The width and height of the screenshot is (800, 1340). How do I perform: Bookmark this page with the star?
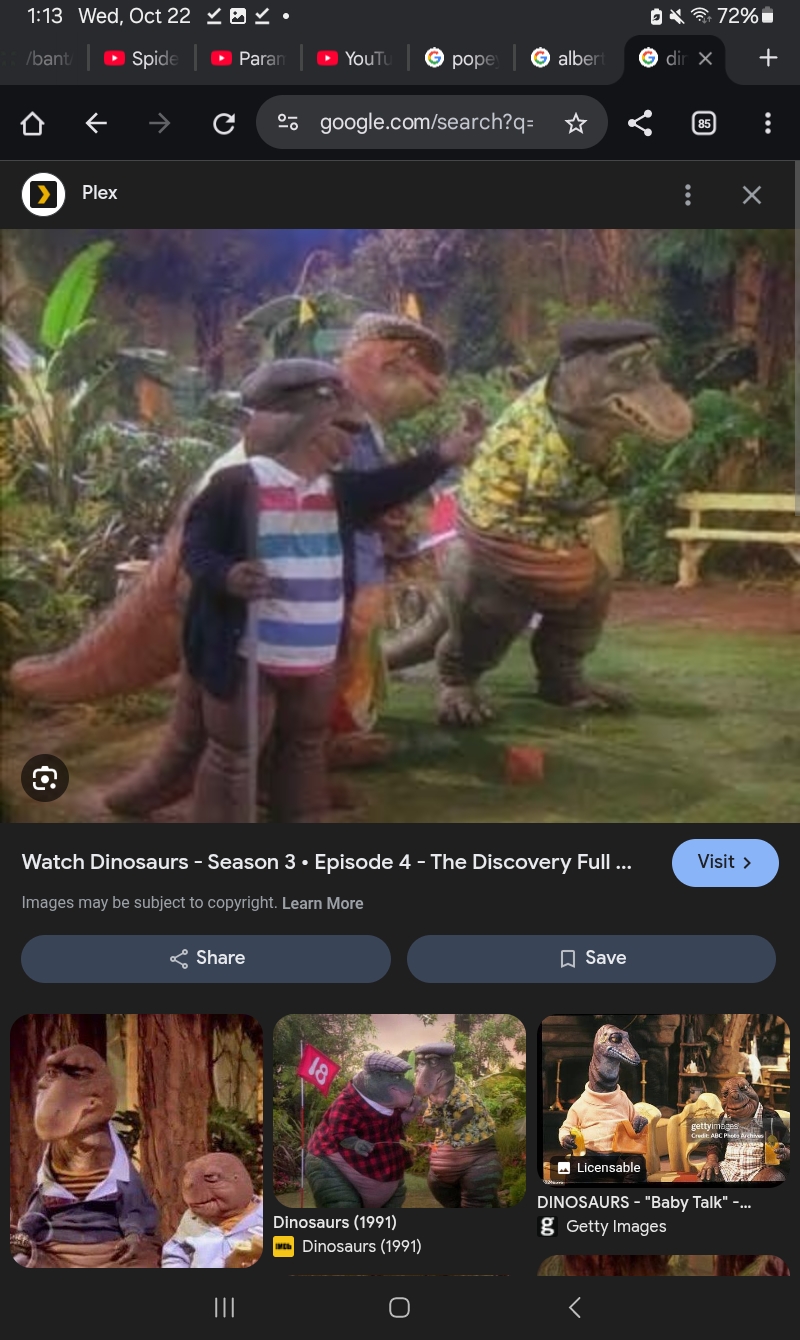pos(575,123)
